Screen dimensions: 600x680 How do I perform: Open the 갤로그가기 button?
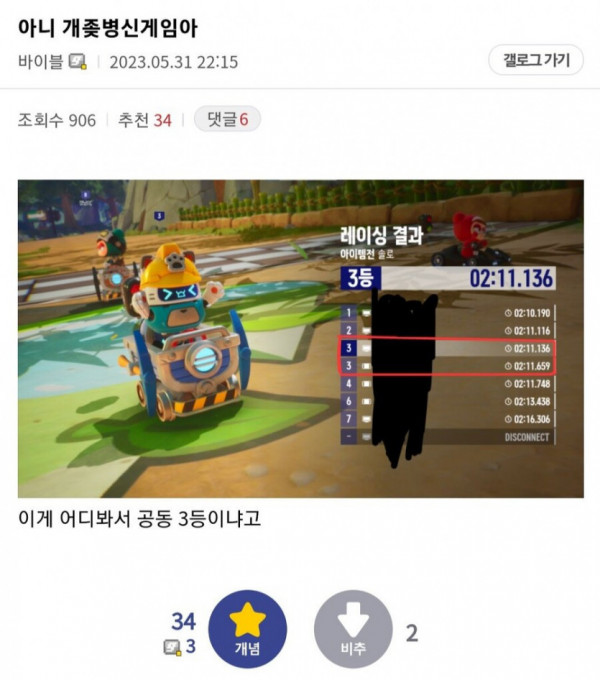coord(535,60)
